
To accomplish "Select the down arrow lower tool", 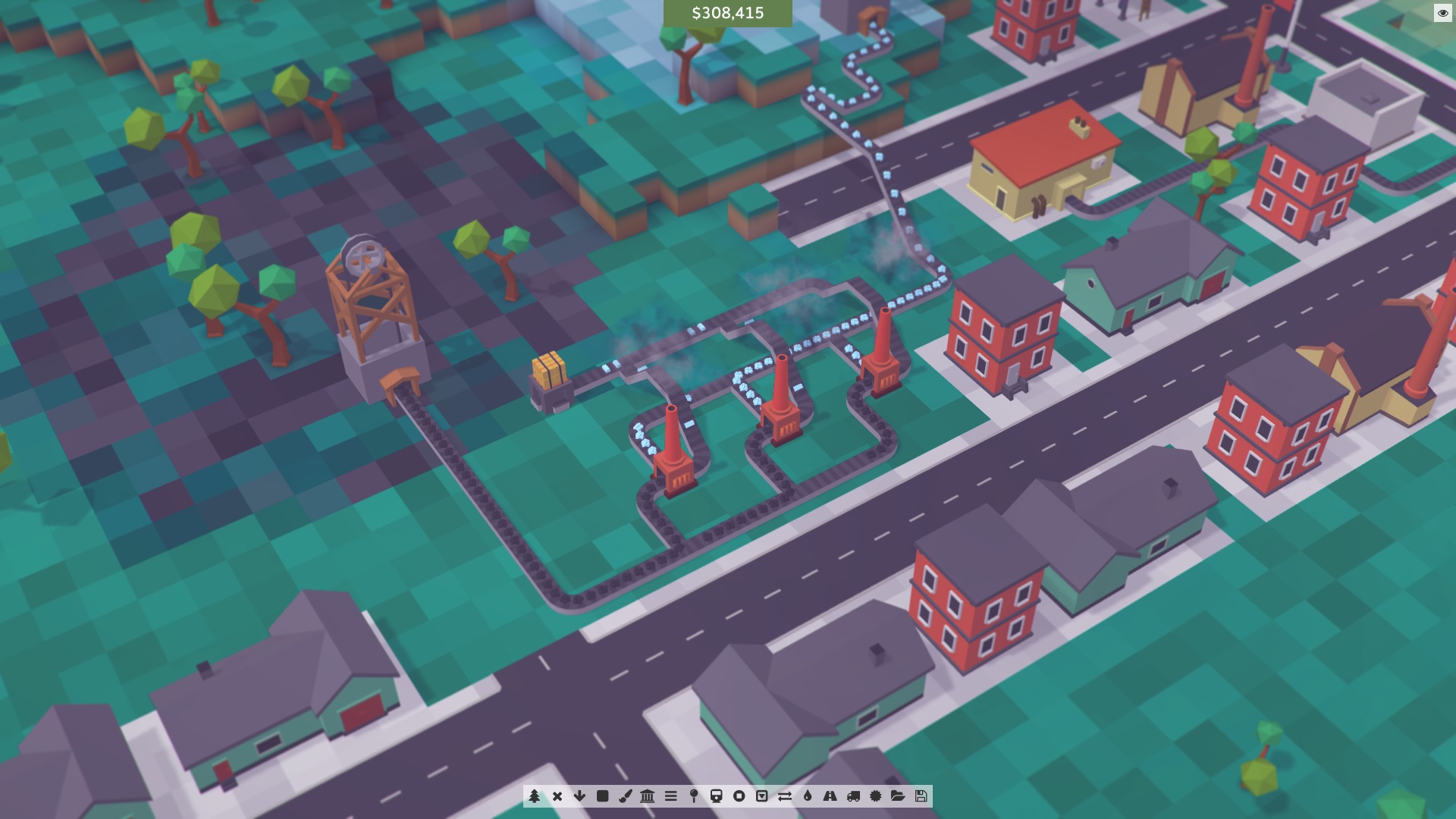I will 580,796.
